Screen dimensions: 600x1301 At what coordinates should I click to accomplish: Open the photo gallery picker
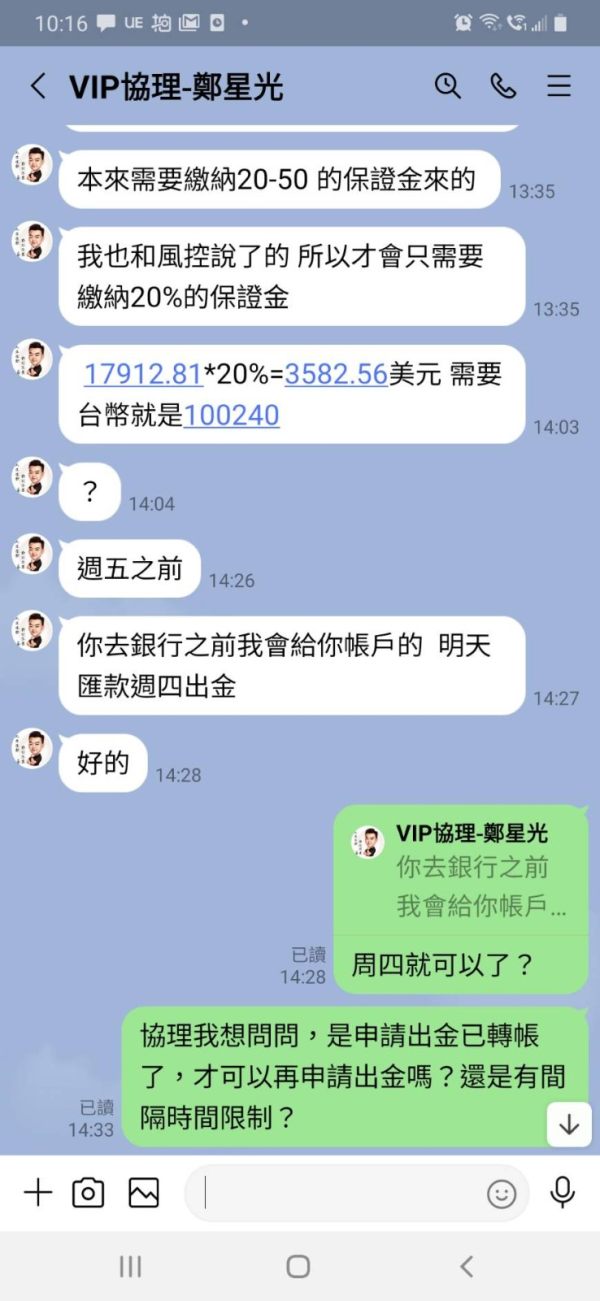click(144, 1192)
